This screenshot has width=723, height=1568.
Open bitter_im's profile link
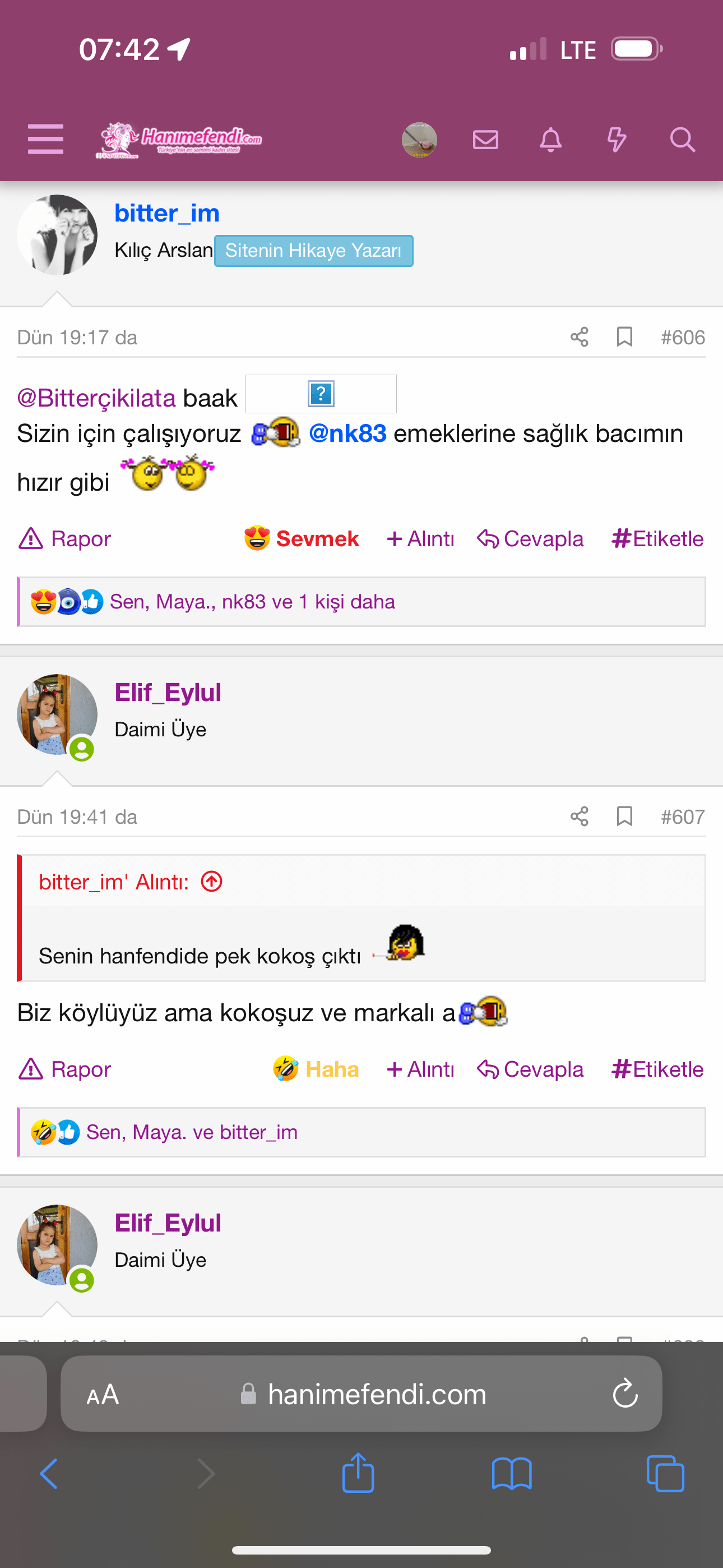[167, 213]
